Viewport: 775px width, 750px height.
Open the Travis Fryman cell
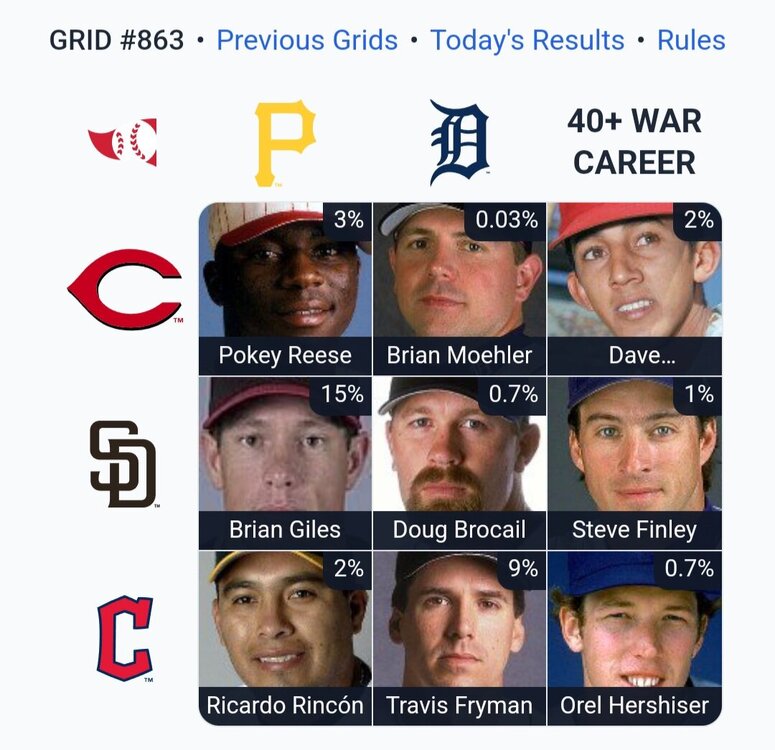click(x=460, y=637)
